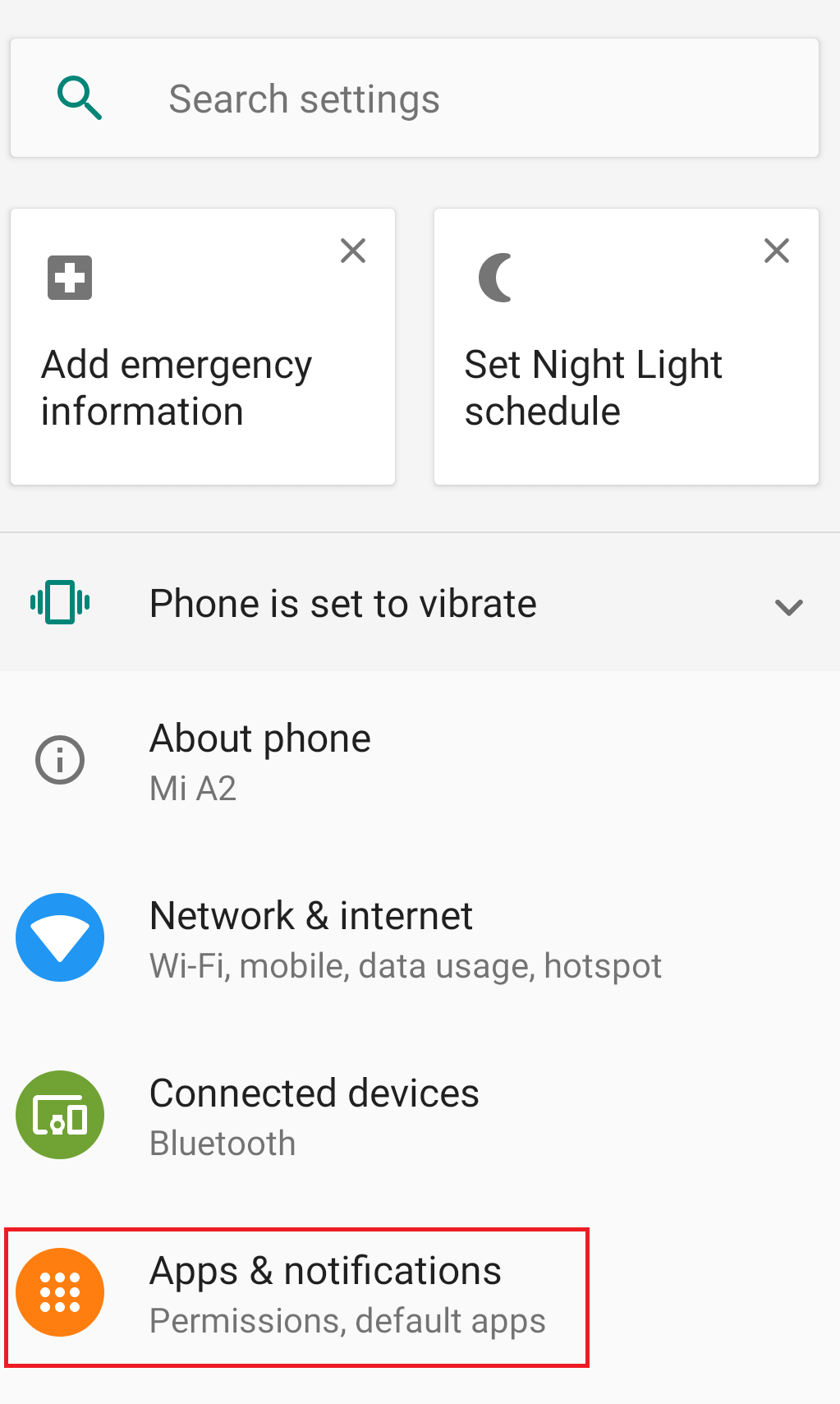
Task: Select the emergency information plus icon
Action: [69, 278]
